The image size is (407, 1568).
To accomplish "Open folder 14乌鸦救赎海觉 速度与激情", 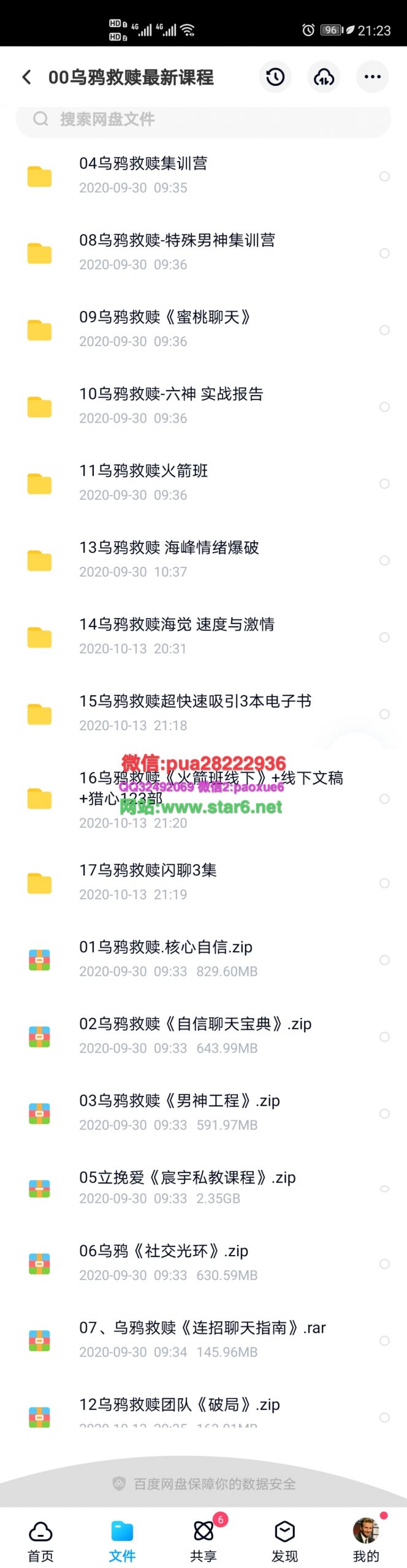I will pos(177,636).
